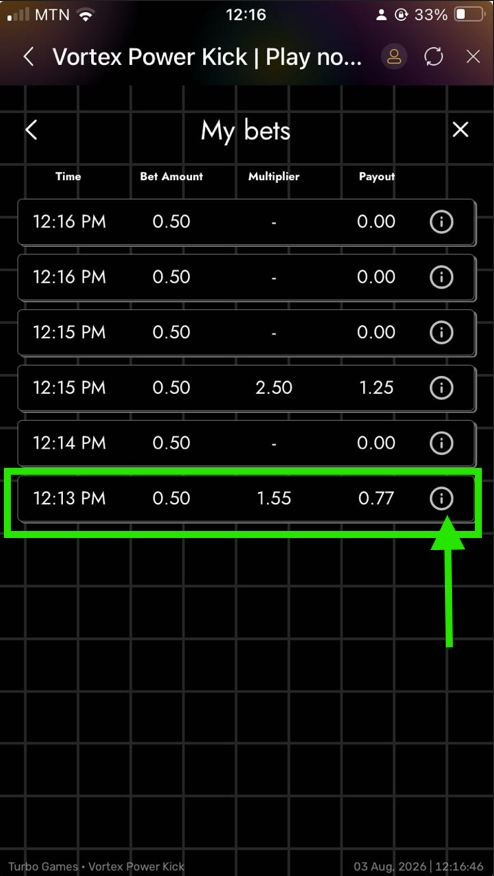This screenshot has height=876, width=494.
Task: Return from the My bets panel
Action: [31, 130]
